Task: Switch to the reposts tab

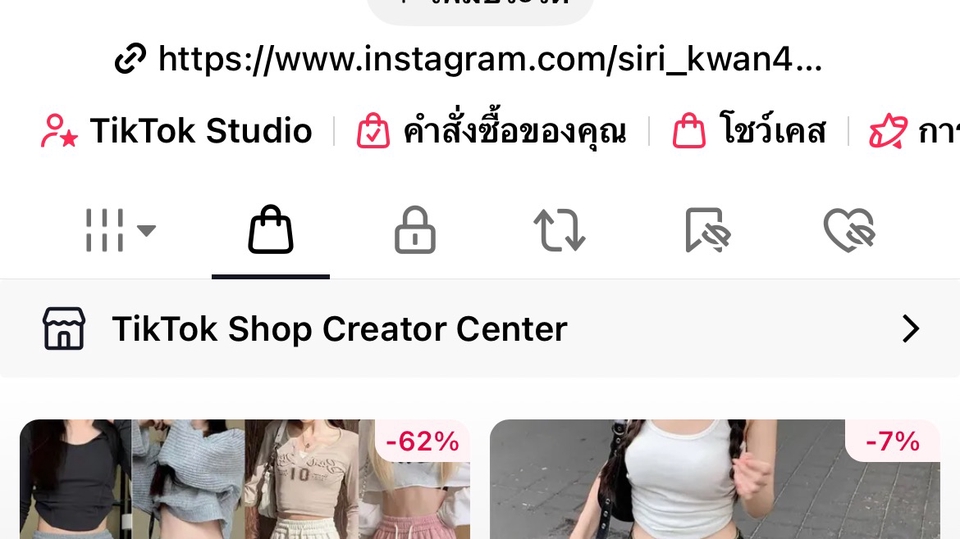Action: point(559,231)
